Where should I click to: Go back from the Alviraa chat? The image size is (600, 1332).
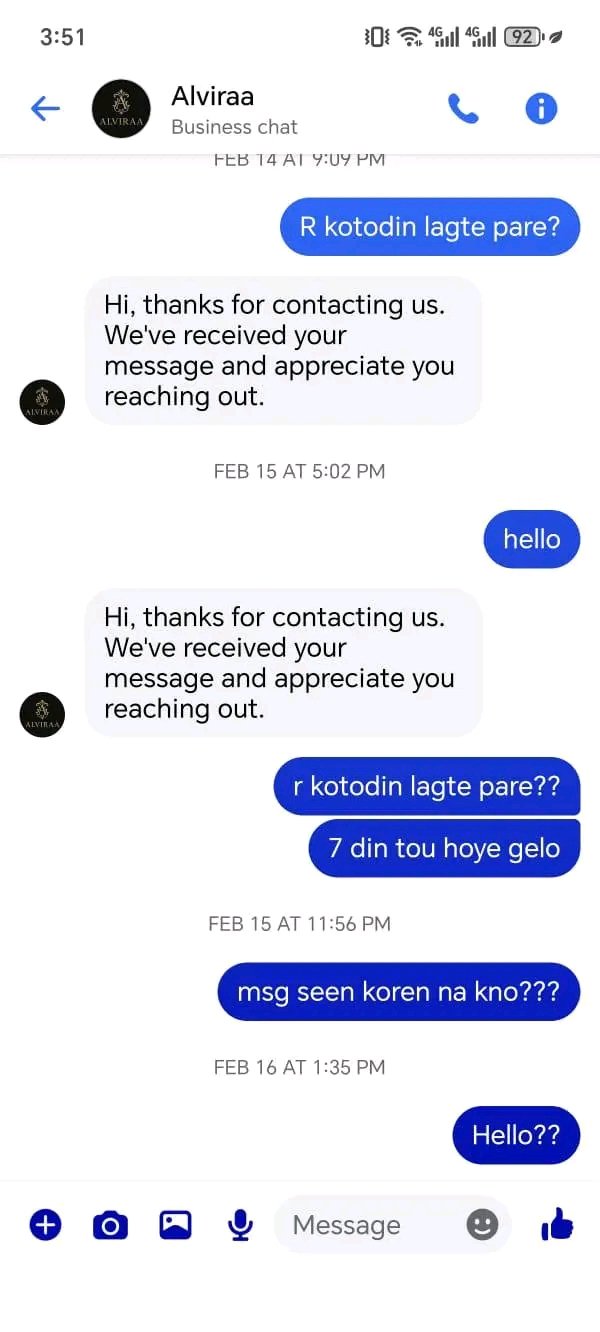click(x=45, y=109)
